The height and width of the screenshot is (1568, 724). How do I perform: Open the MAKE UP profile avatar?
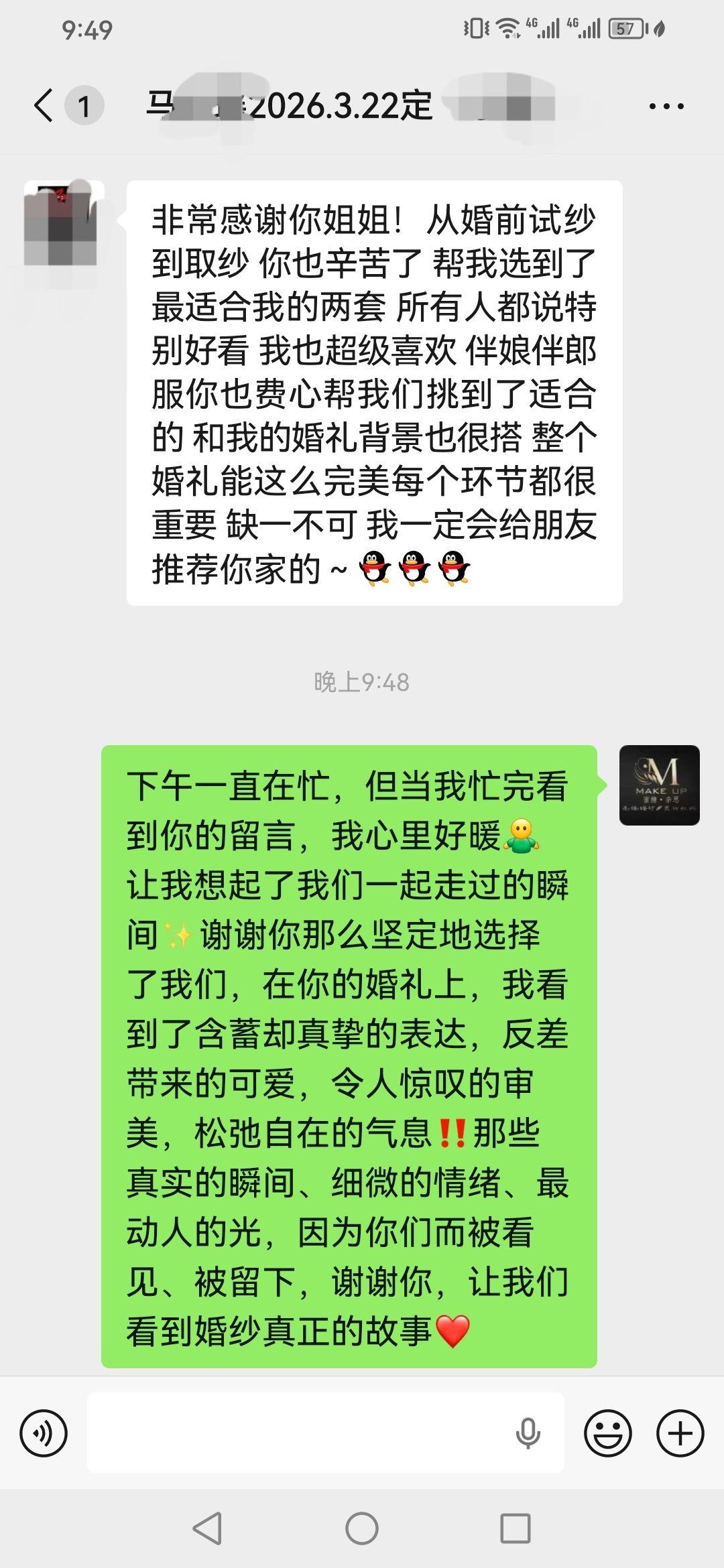click(659, 785)
